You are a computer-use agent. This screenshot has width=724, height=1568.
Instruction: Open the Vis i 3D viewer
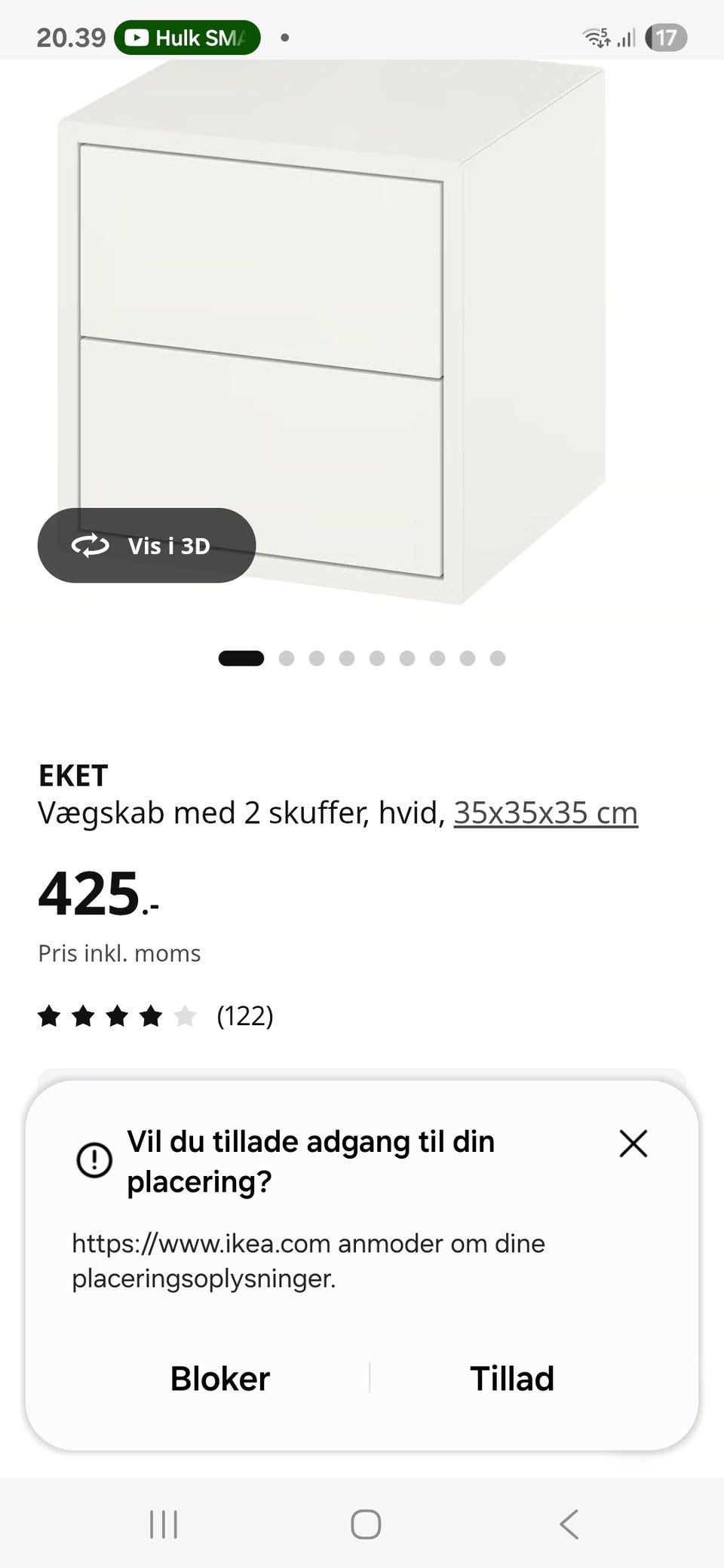pyautogui.click(x=146, y=546)
